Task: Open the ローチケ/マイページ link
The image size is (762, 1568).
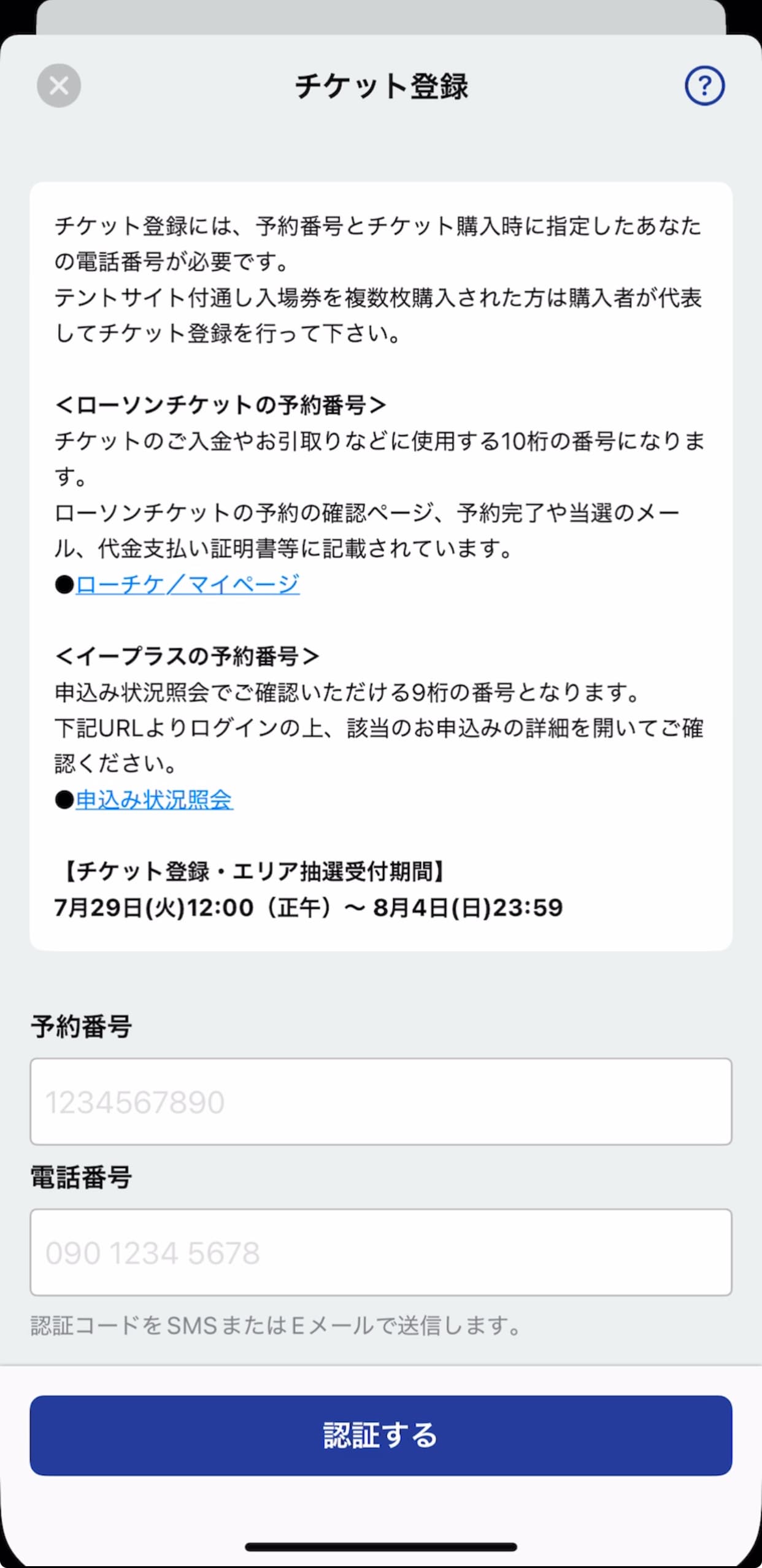Action: click(x=188, y=584)
